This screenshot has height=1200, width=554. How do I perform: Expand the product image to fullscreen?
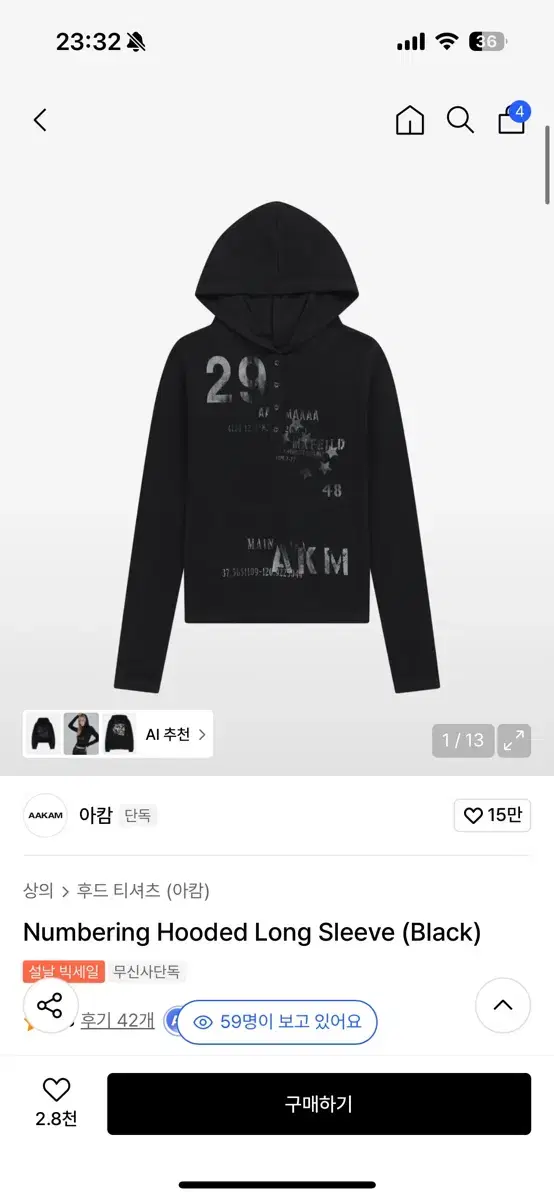coord(514,740)
